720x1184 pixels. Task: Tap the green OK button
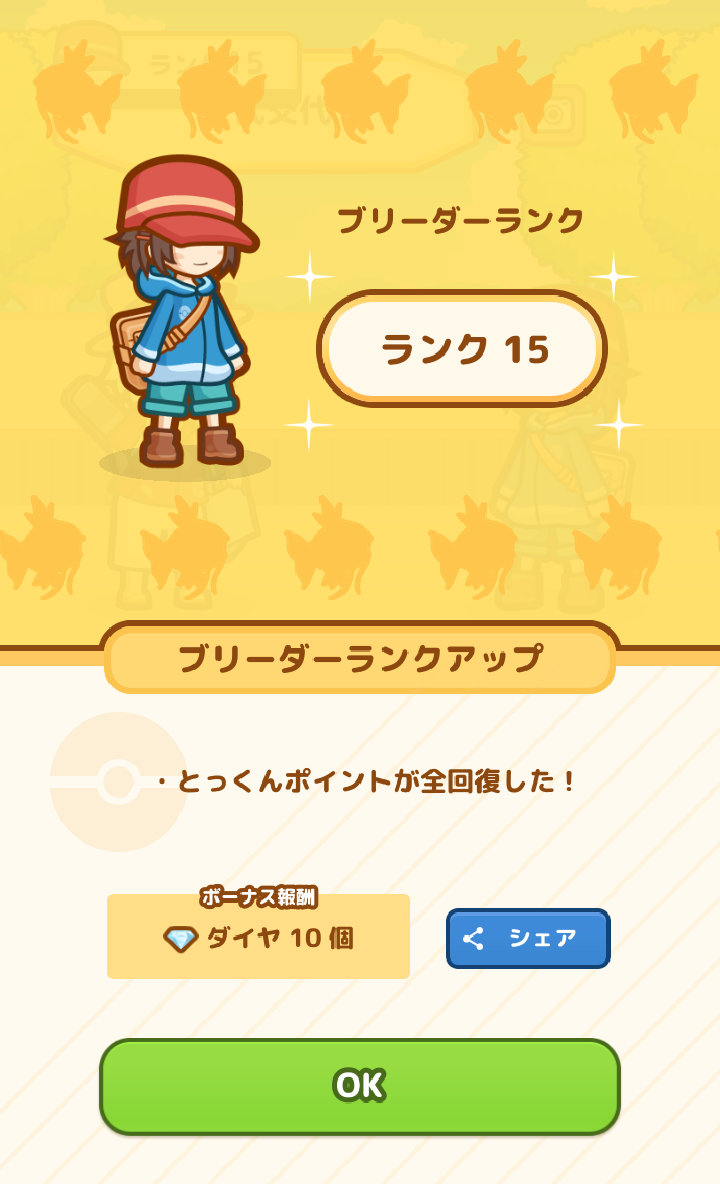point(360,1086)
